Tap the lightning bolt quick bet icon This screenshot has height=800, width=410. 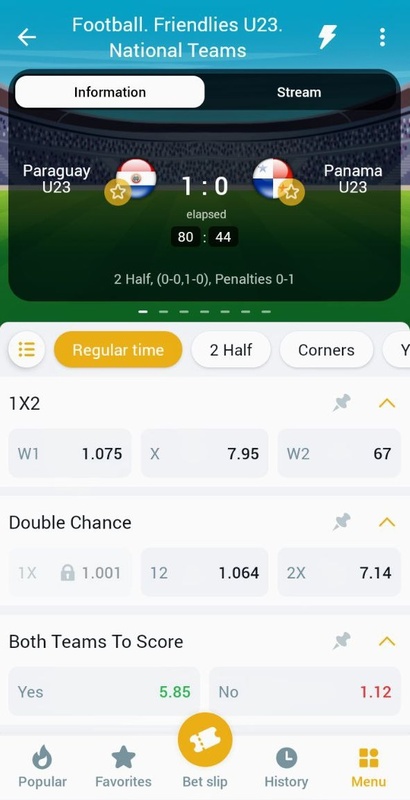327,37
